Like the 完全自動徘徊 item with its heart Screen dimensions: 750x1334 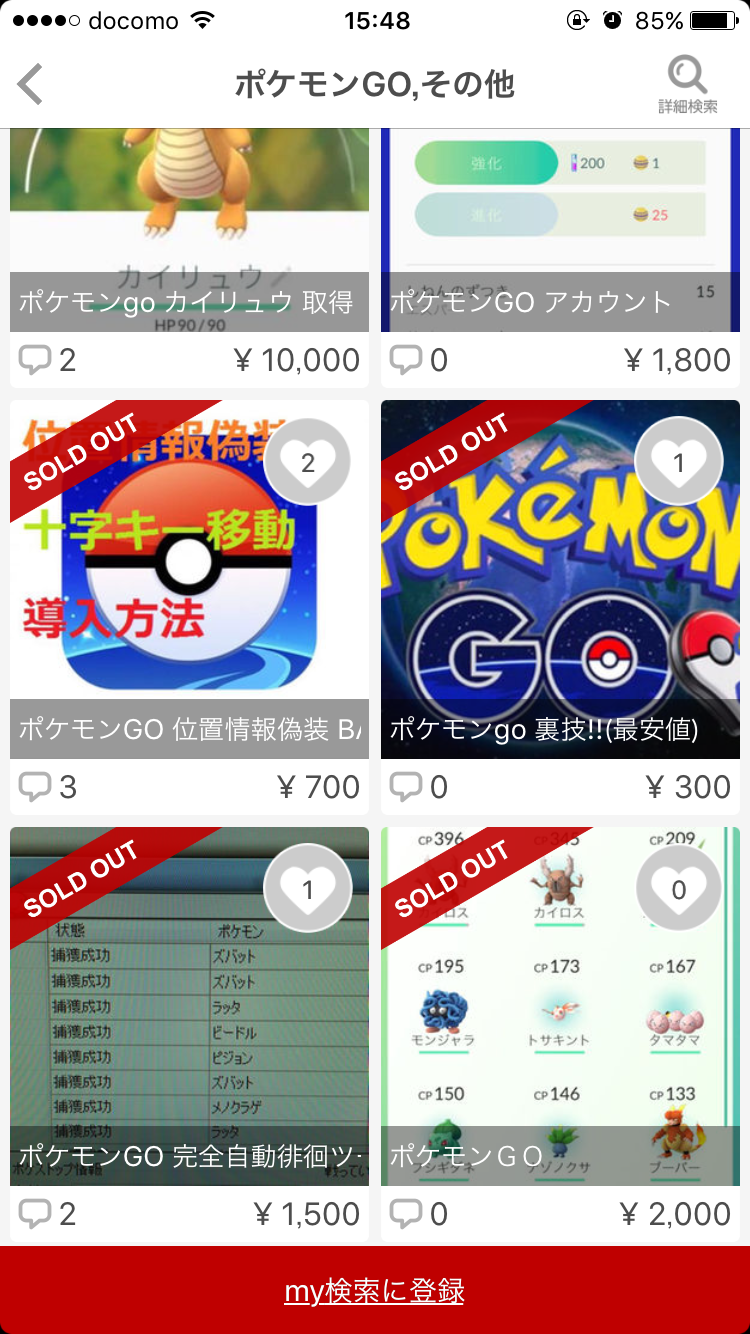308,889
